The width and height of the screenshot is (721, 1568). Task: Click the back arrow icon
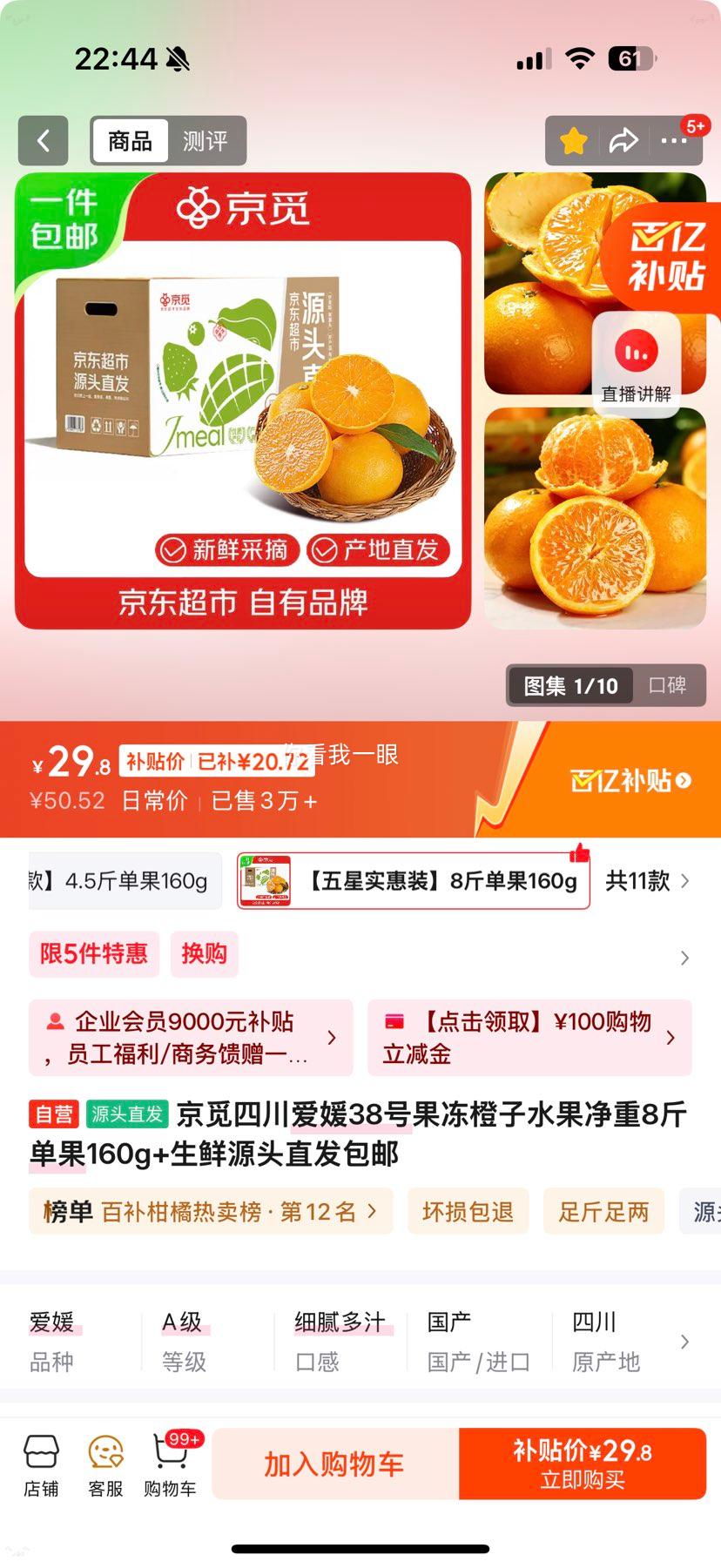pyautogui.click(x=43, y=140)
